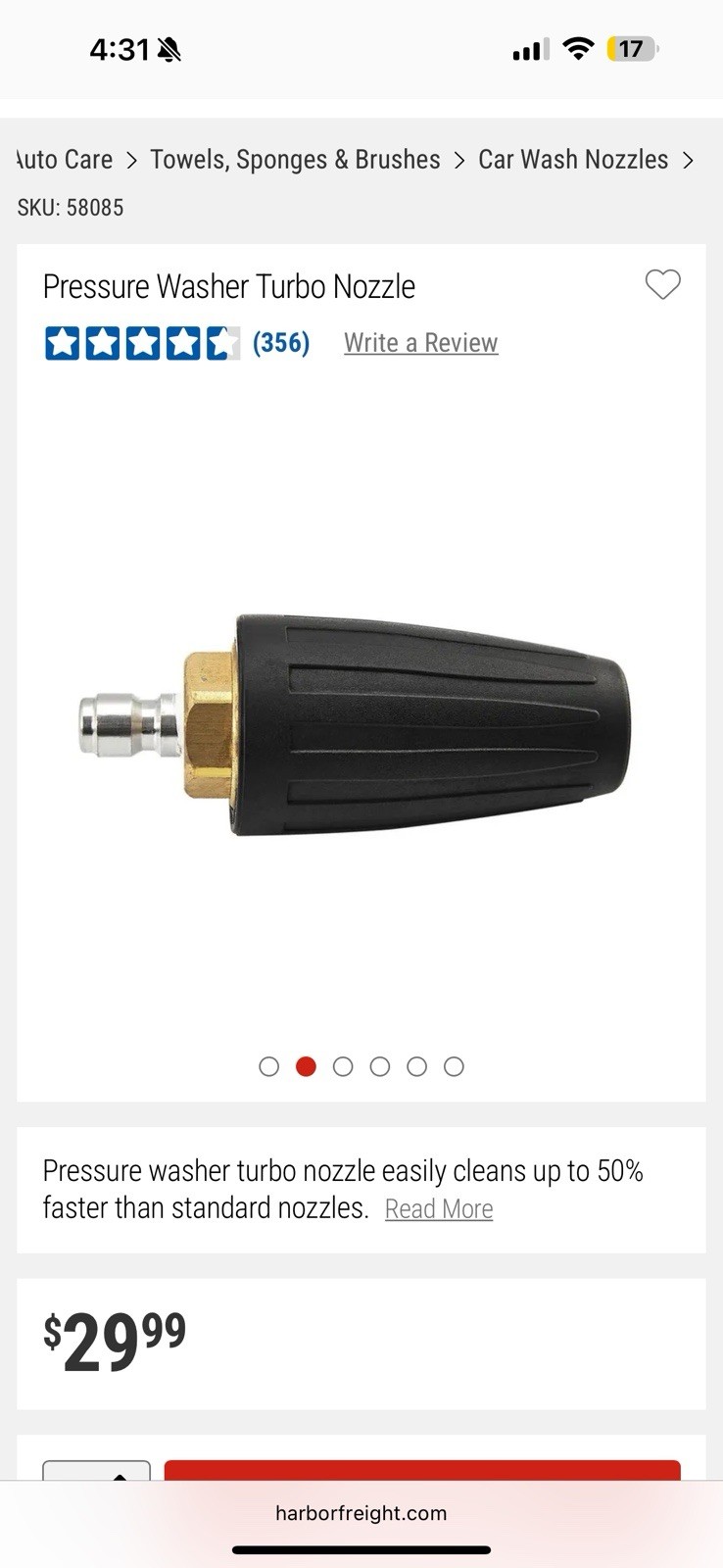Tap the red add to cart button
The height and width of the screenshot is (1568, 723).
422,1470
